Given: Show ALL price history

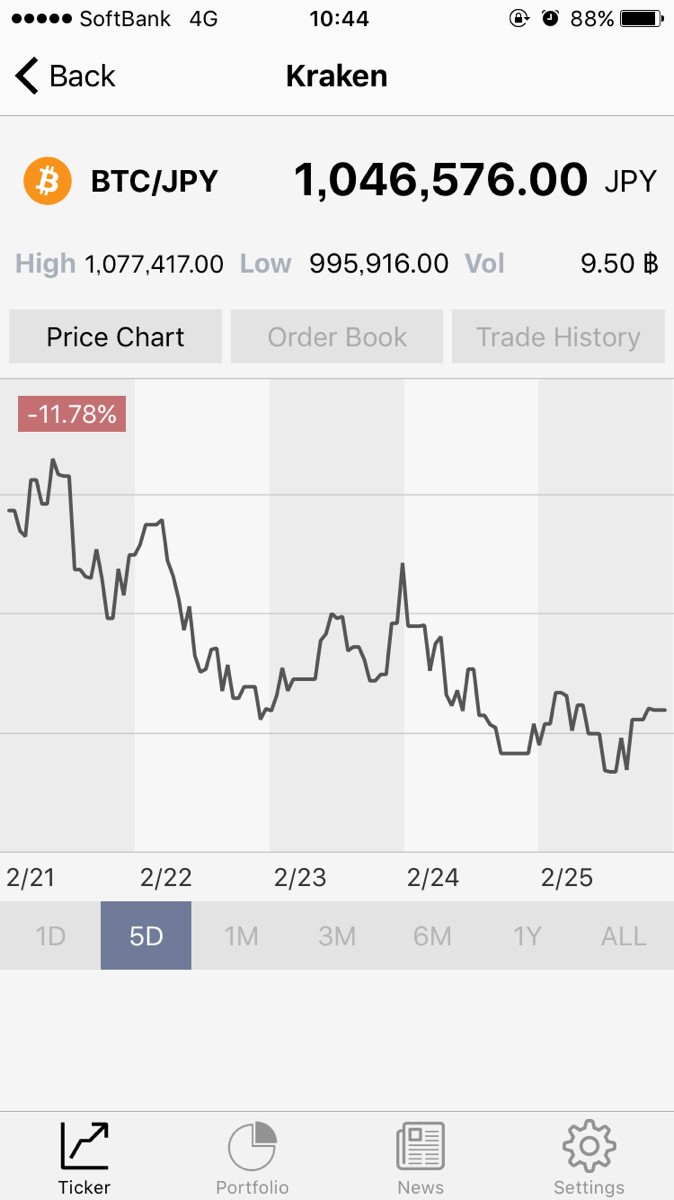Looking at the screenshot, I should point(623,936).
